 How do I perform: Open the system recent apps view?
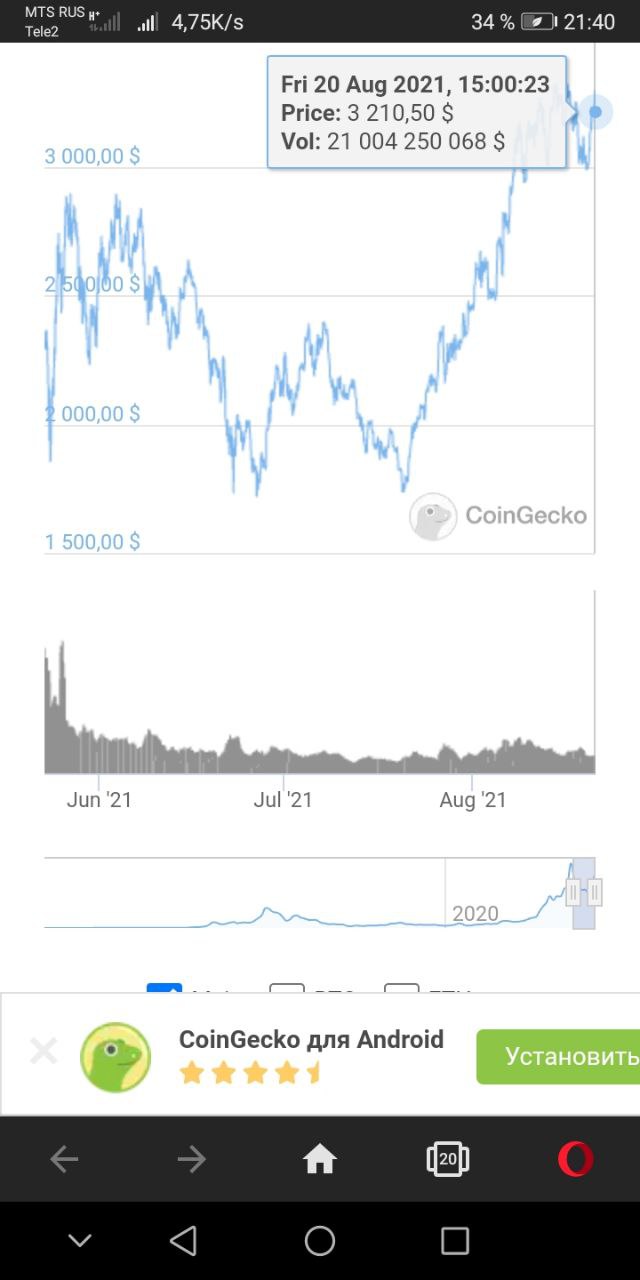click(455, 1241)
